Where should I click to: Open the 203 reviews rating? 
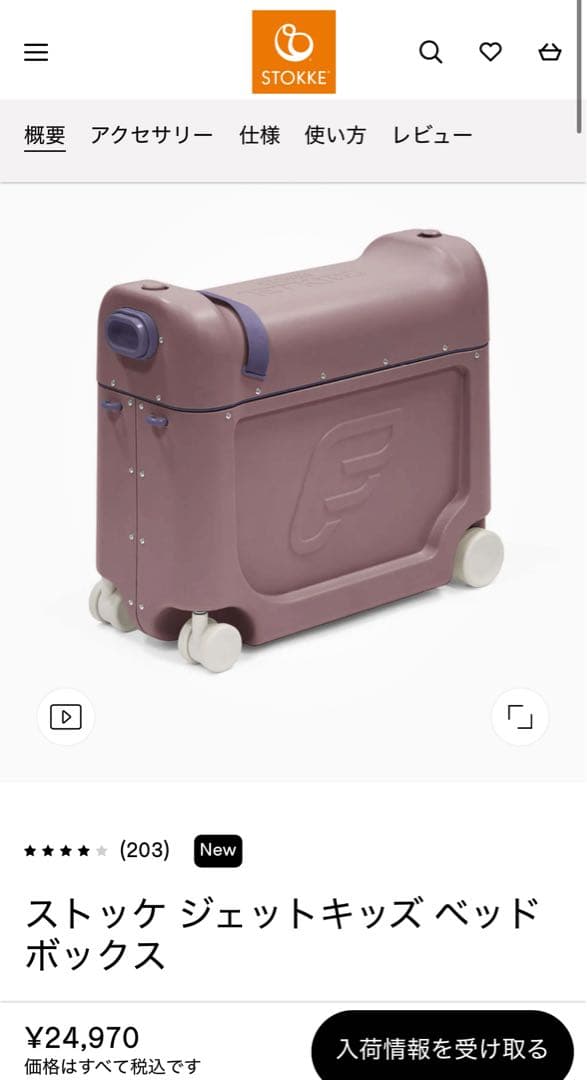96,850
